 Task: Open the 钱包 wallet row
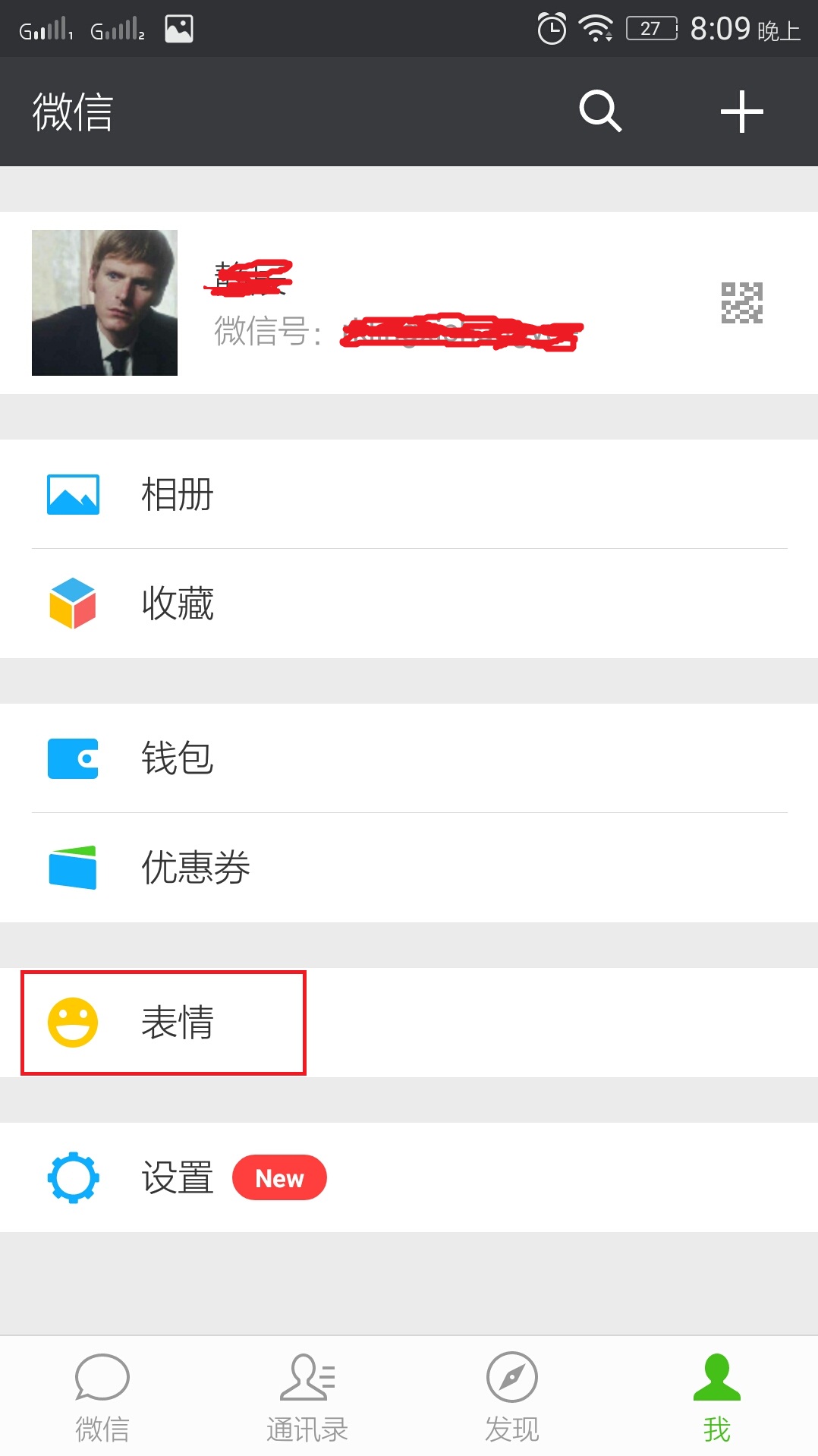(409, 758)
